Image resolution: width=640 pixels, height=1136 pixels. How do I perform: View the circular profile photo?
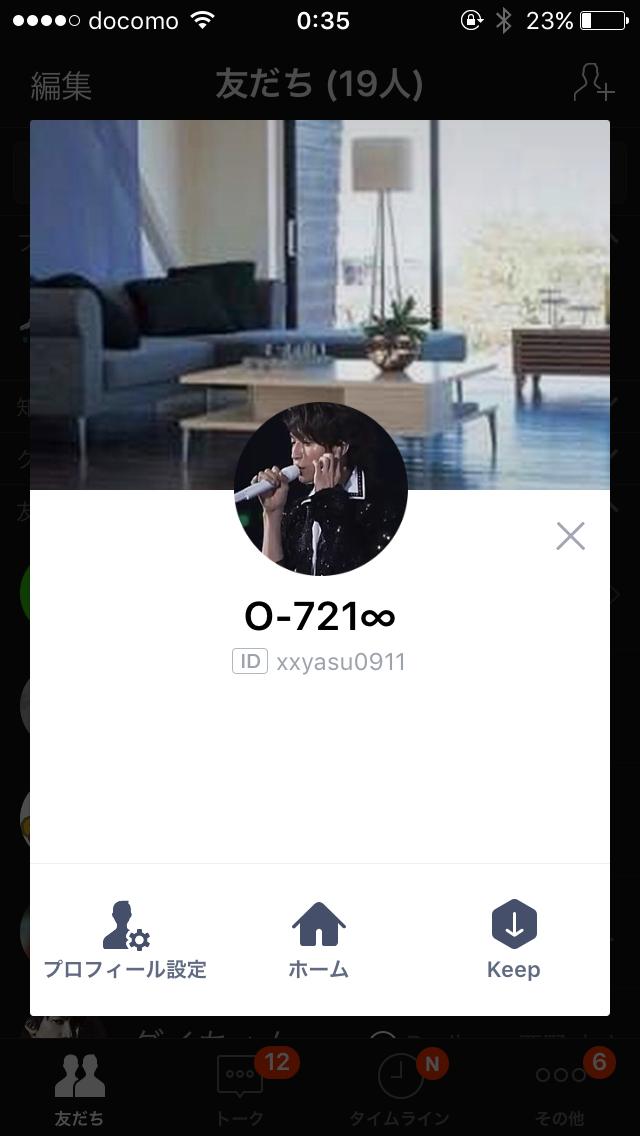pos(320,489)
